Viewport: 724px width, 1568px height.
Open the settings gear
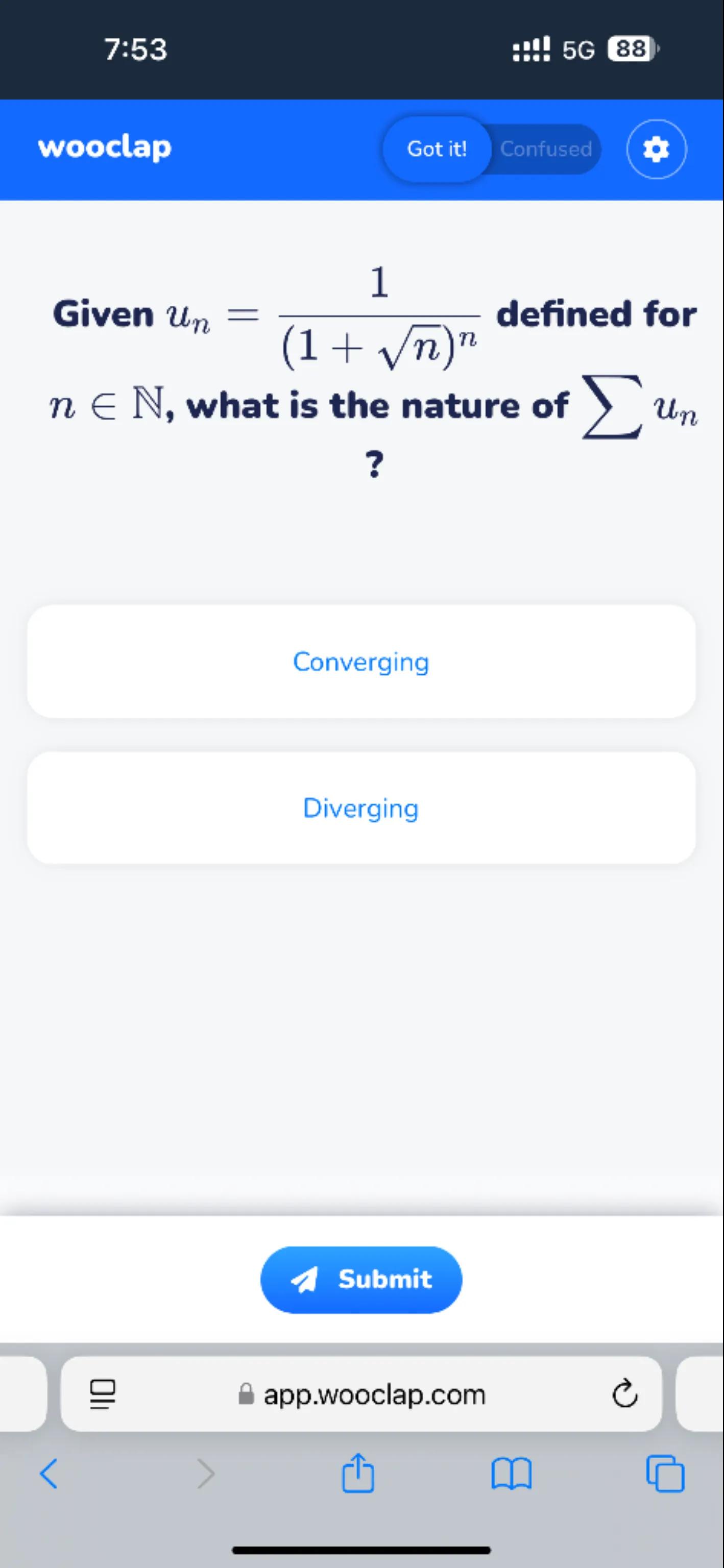pos(657,149)
